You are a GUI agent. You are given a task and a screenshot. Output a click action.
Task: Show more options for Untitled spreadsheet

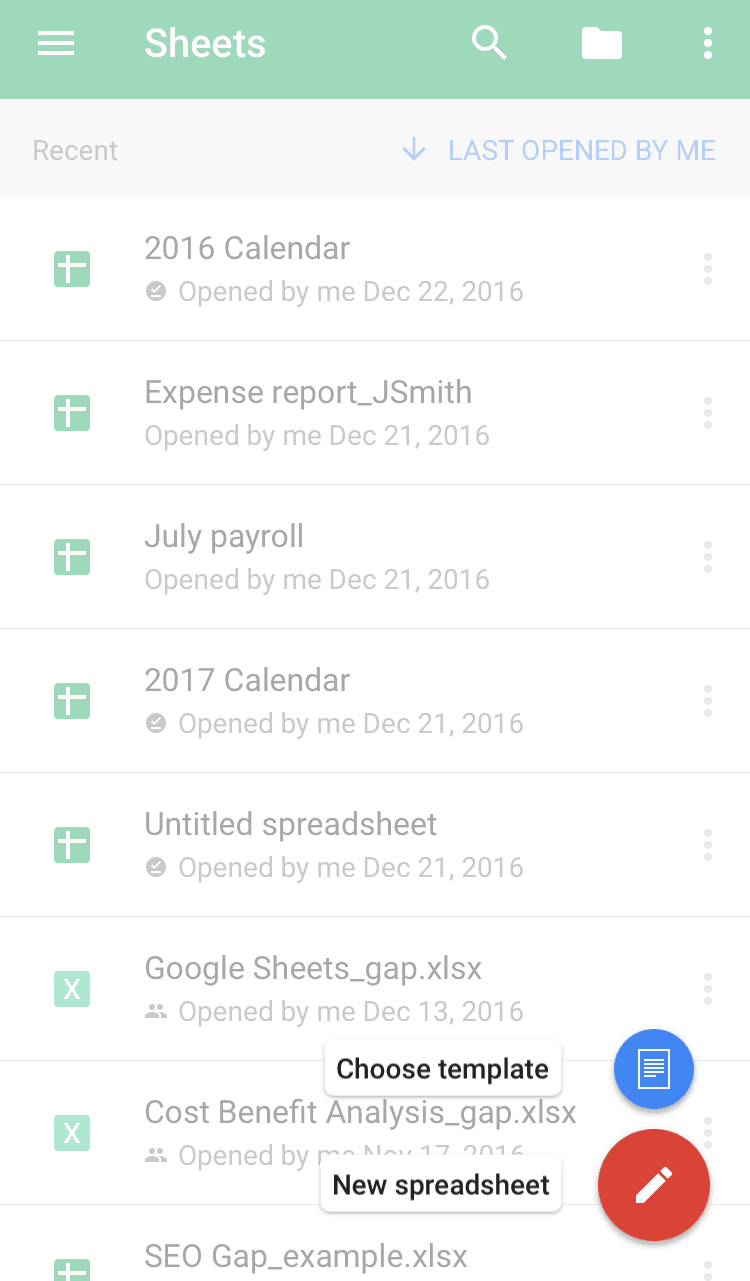point(708,845)
